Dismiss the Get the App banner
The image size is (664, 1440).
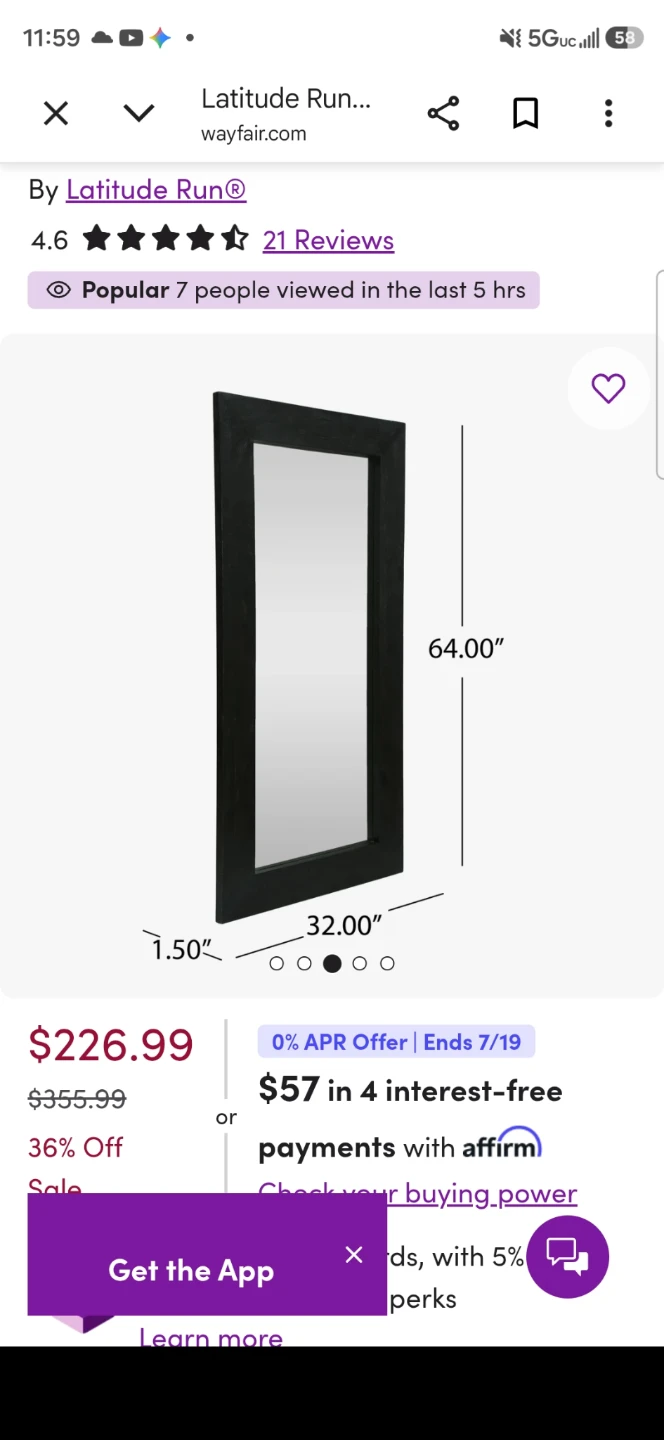coord(354,1254)
